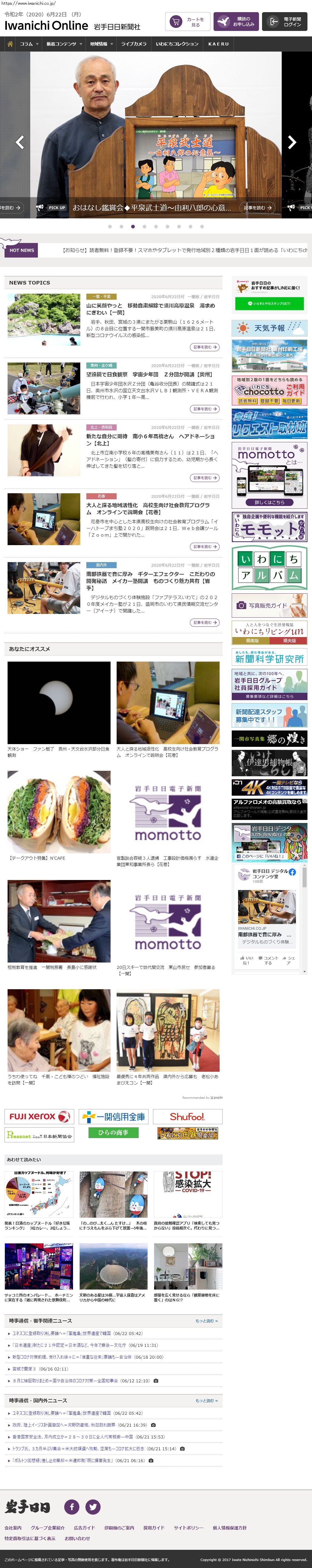Screen dimensions: 312x1568
Task: Open 写真販売ガイド banner
Action: [x=269, y=605]
